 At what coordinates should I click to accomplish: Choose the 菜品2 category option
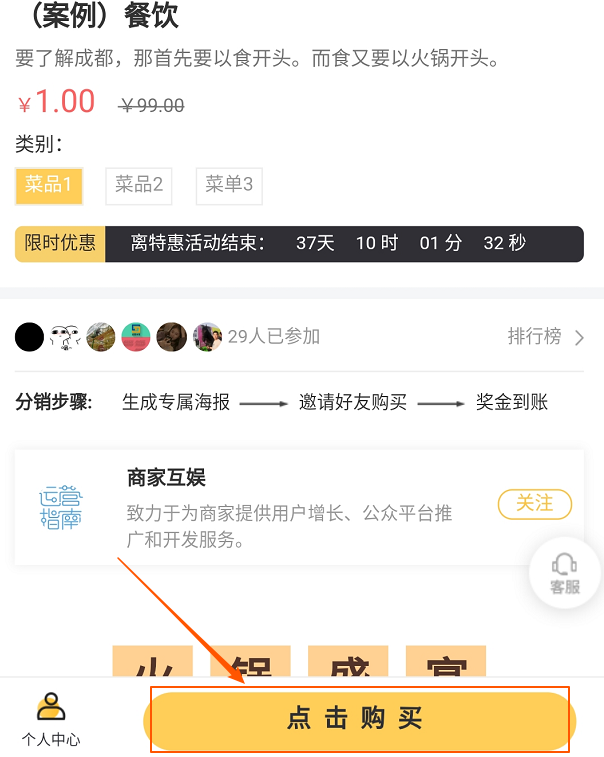pos(139,185)
